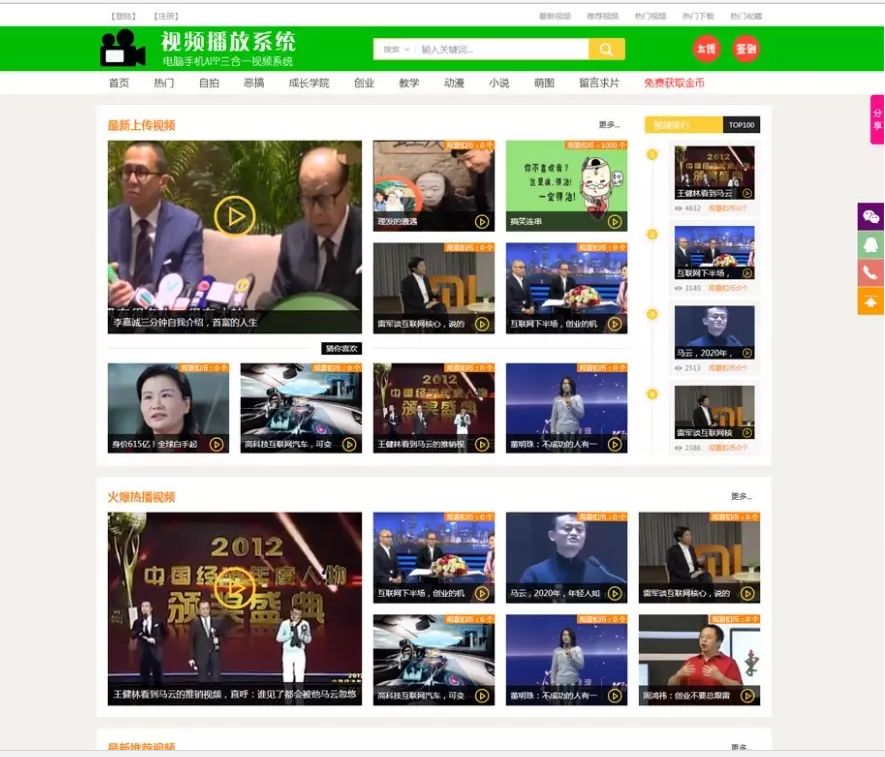This screenshot has height=757, width=885.
Task: Go to the 成长学院 section
Action: click(308, 83)
